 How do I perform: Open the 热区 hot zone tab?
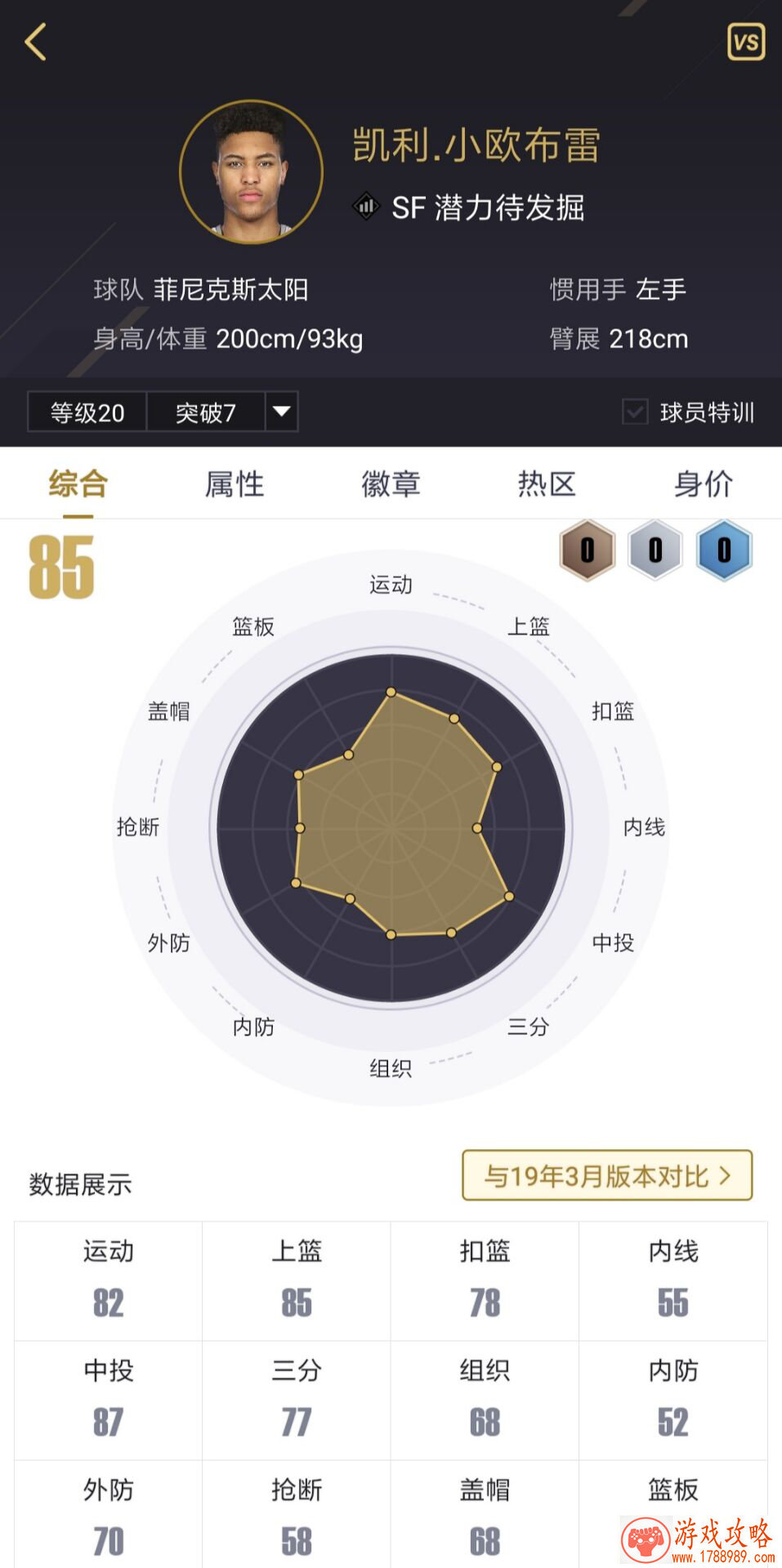546,484
